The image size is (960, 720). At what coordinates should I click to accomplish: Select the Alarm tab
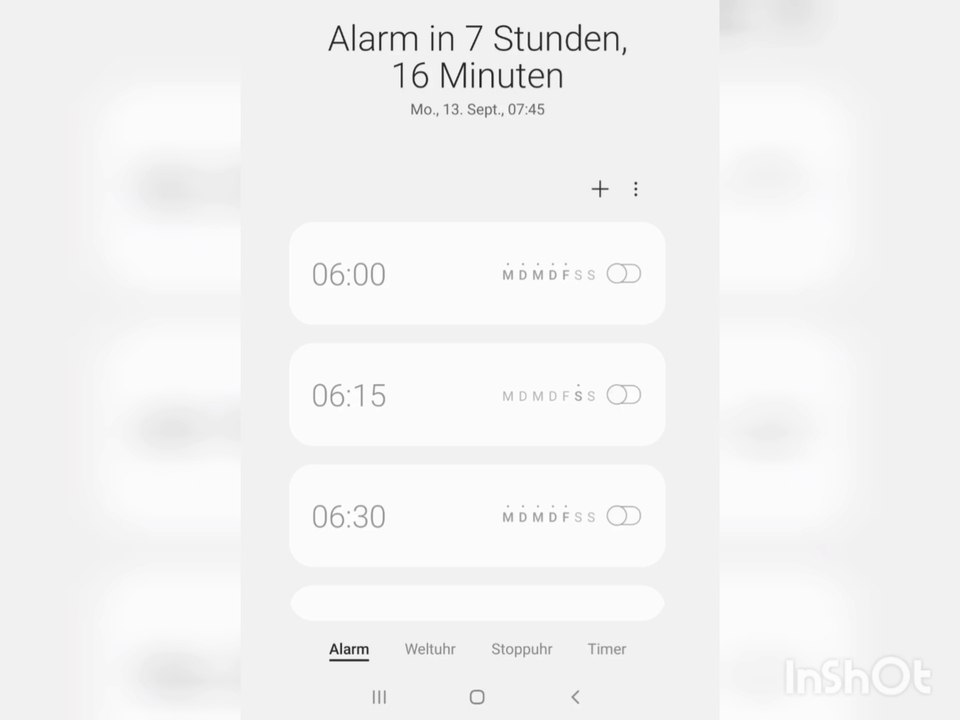click(349, 649)
